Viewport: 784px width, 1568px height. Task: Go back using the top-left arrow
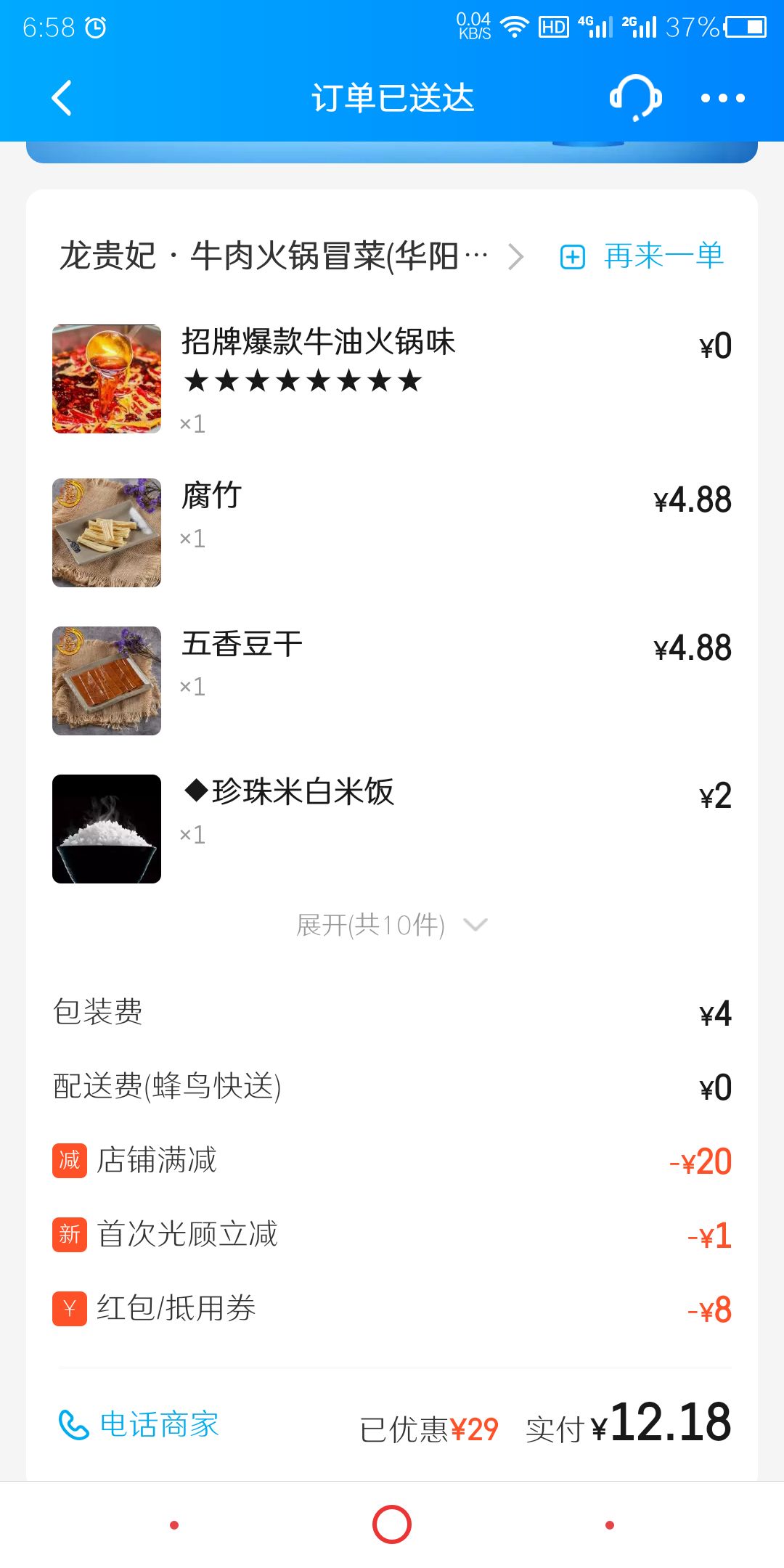[x=62, y=98]
